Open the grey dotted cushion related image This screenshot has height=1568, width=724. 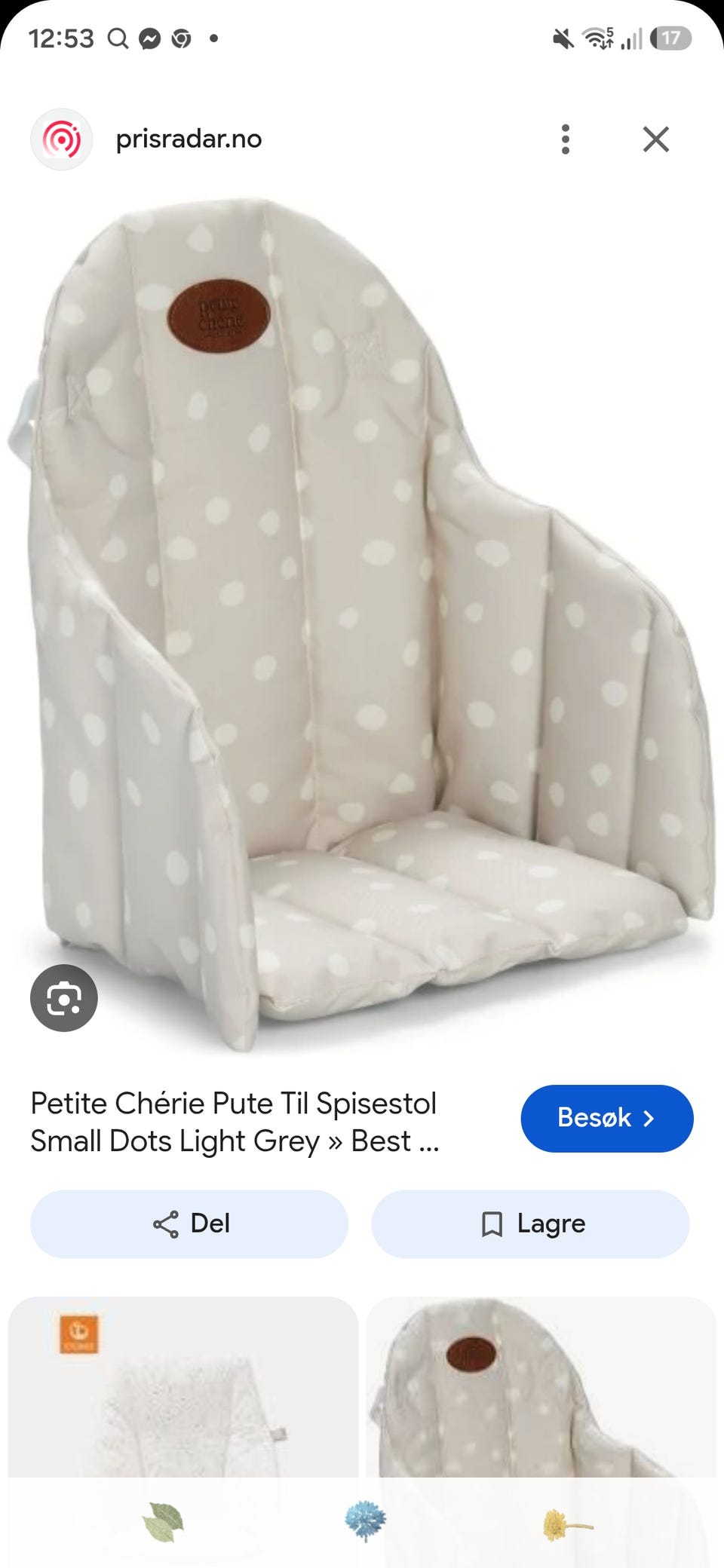pyautogui.click(x=541, y=1387)
